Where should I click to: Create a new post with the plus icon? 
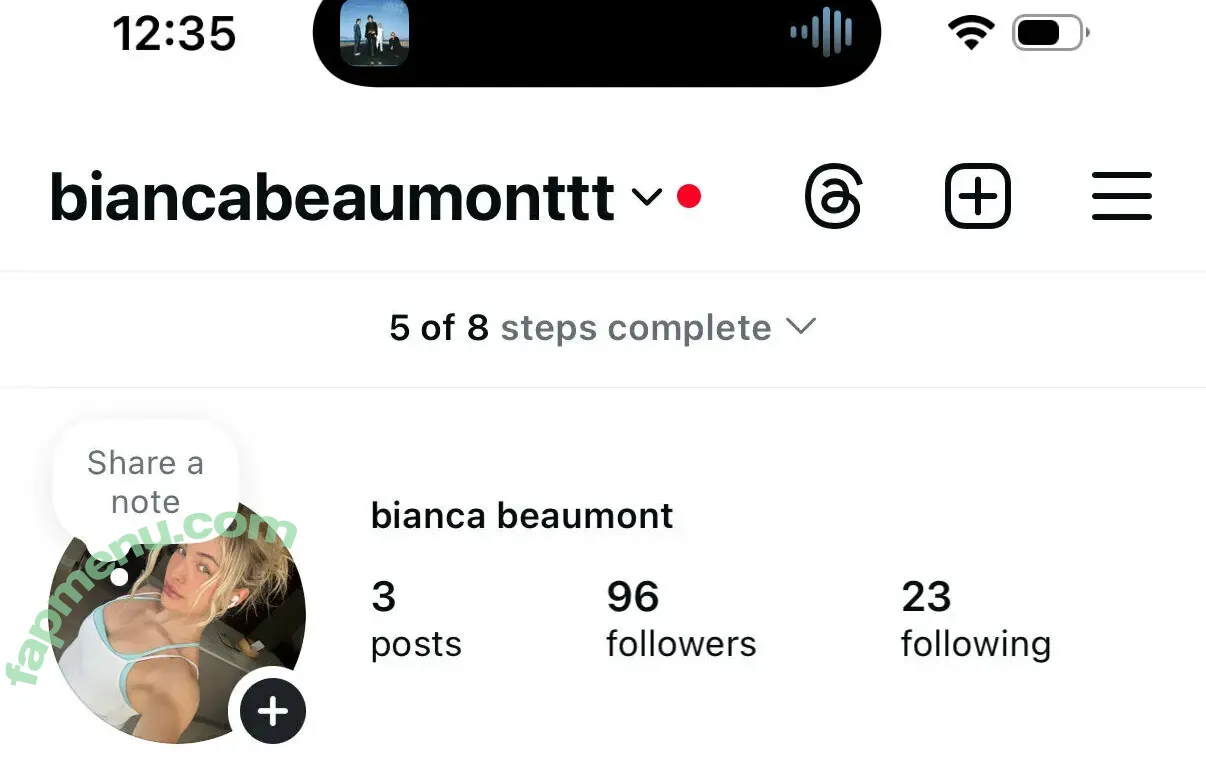pos(977,197)
